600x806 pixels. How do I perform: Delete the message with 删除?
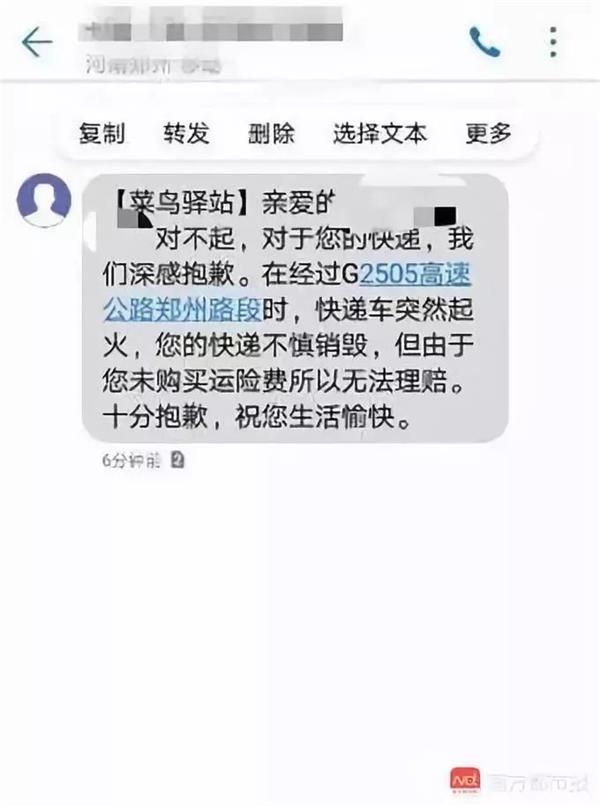click(x=270, y=133)
